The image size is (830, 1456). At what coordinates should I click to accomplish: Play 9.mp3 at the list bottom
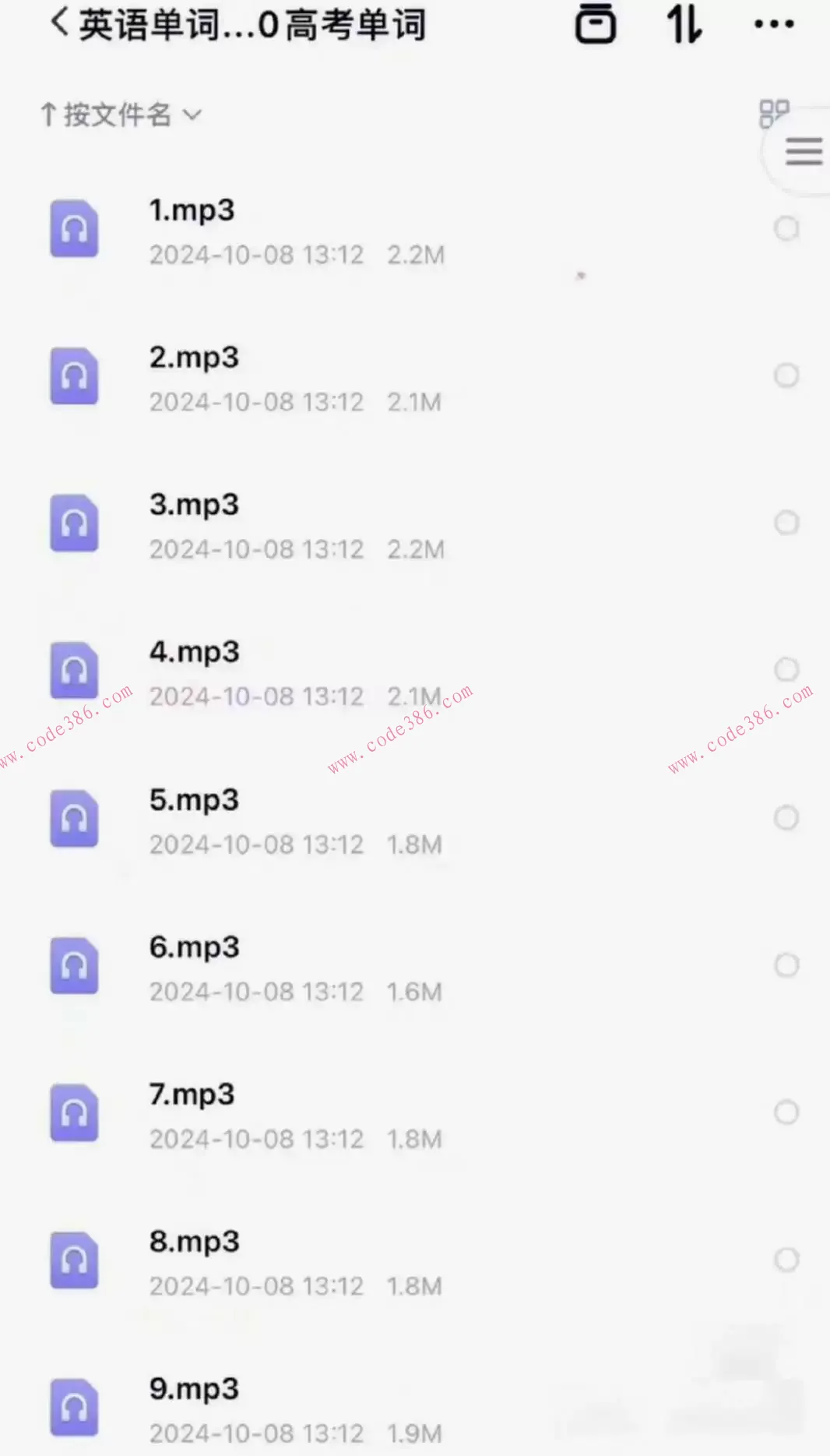coord(194,1390)
